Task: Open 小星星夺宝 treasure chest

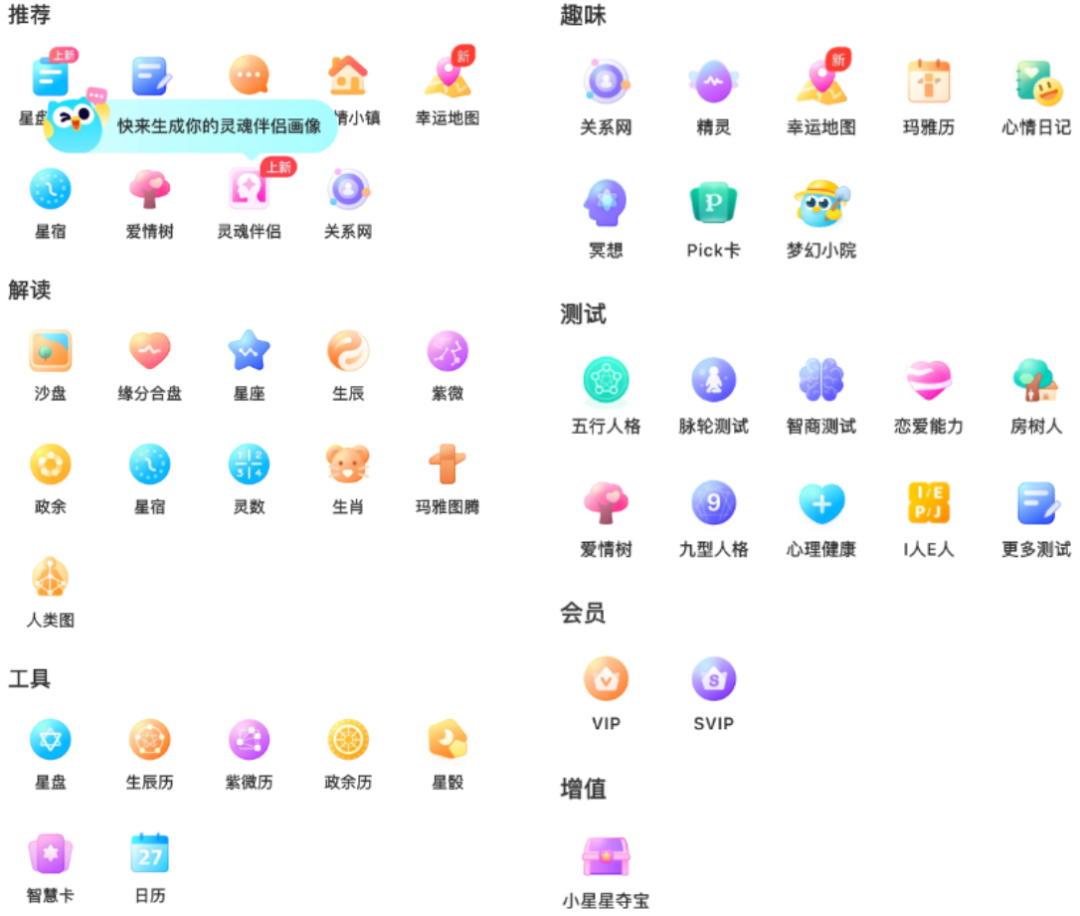Action: point(606,858)
